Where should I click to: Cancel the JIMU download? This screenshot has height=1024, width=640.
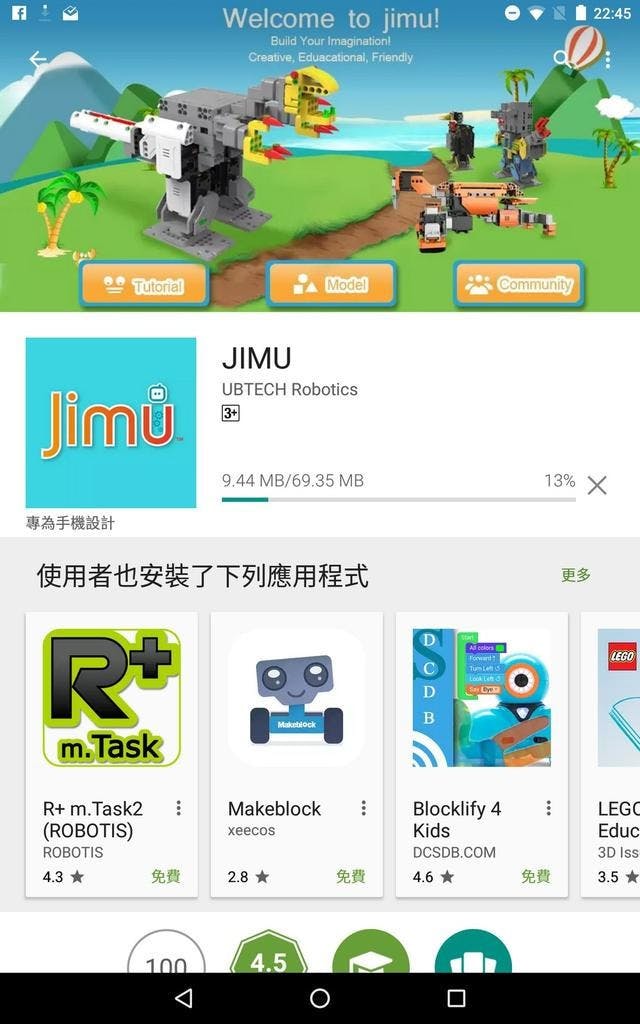tap(597, 485)
